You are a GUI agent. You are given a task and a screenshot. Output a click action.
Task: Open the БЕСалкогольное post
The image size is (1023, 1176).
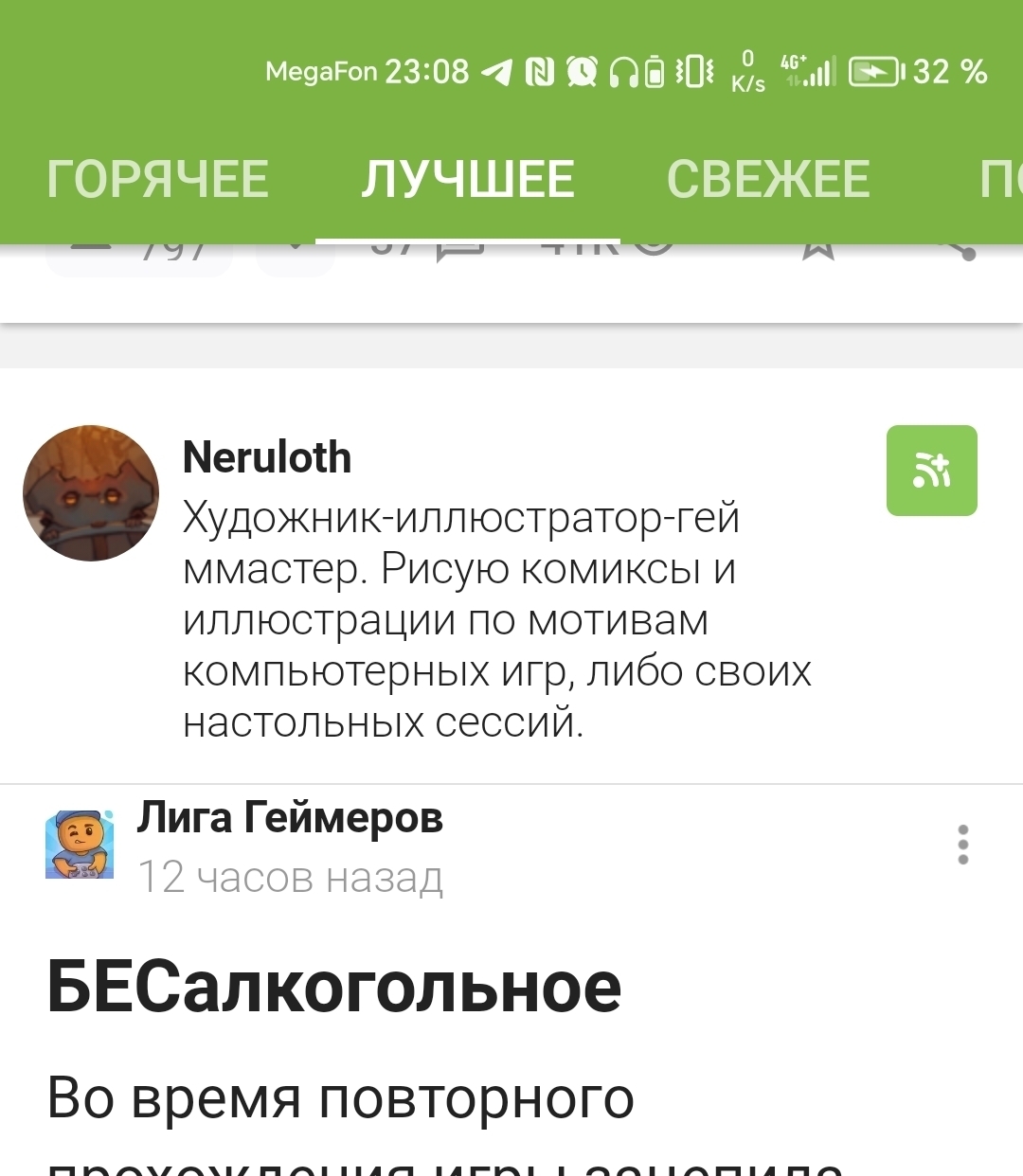click(x=334, y=988)
